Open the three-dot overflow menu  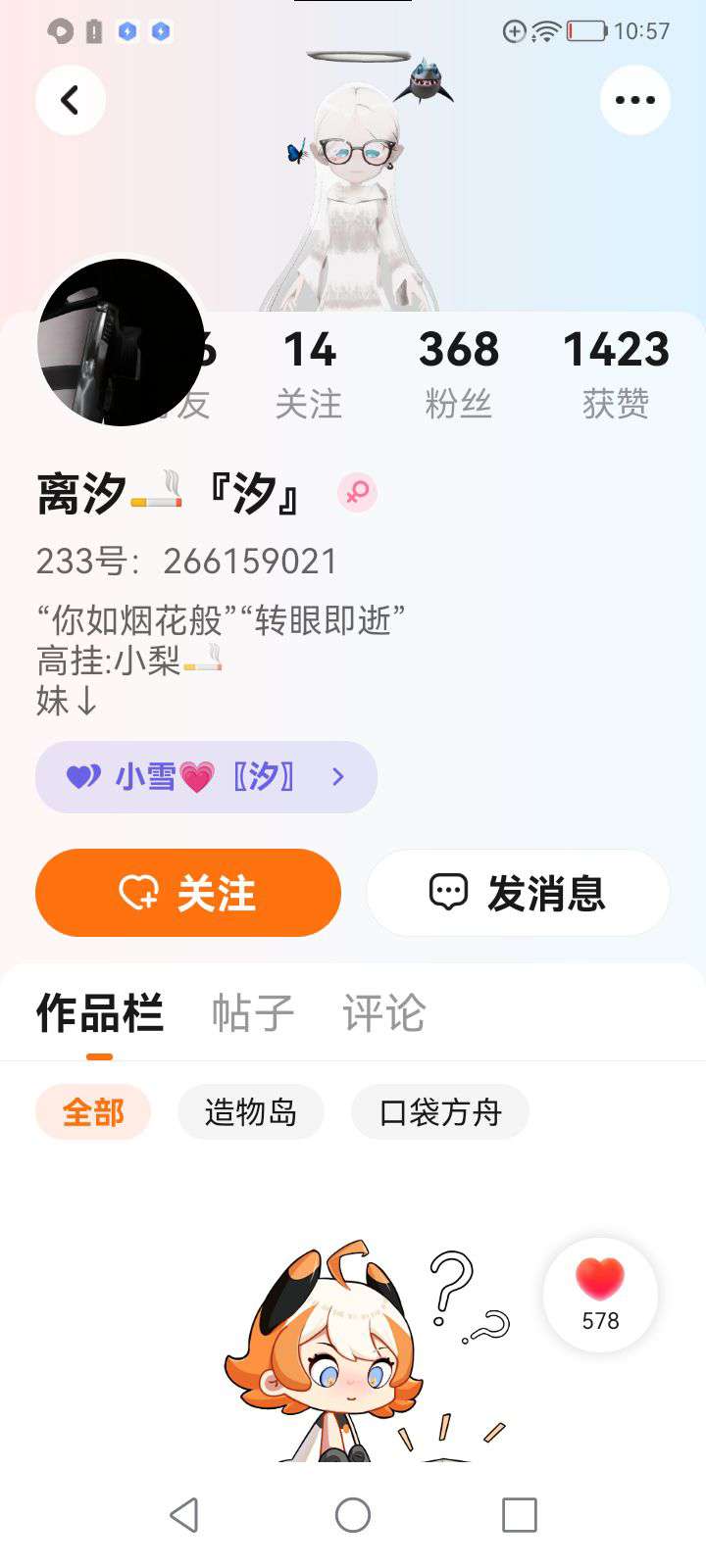(635, 100)
